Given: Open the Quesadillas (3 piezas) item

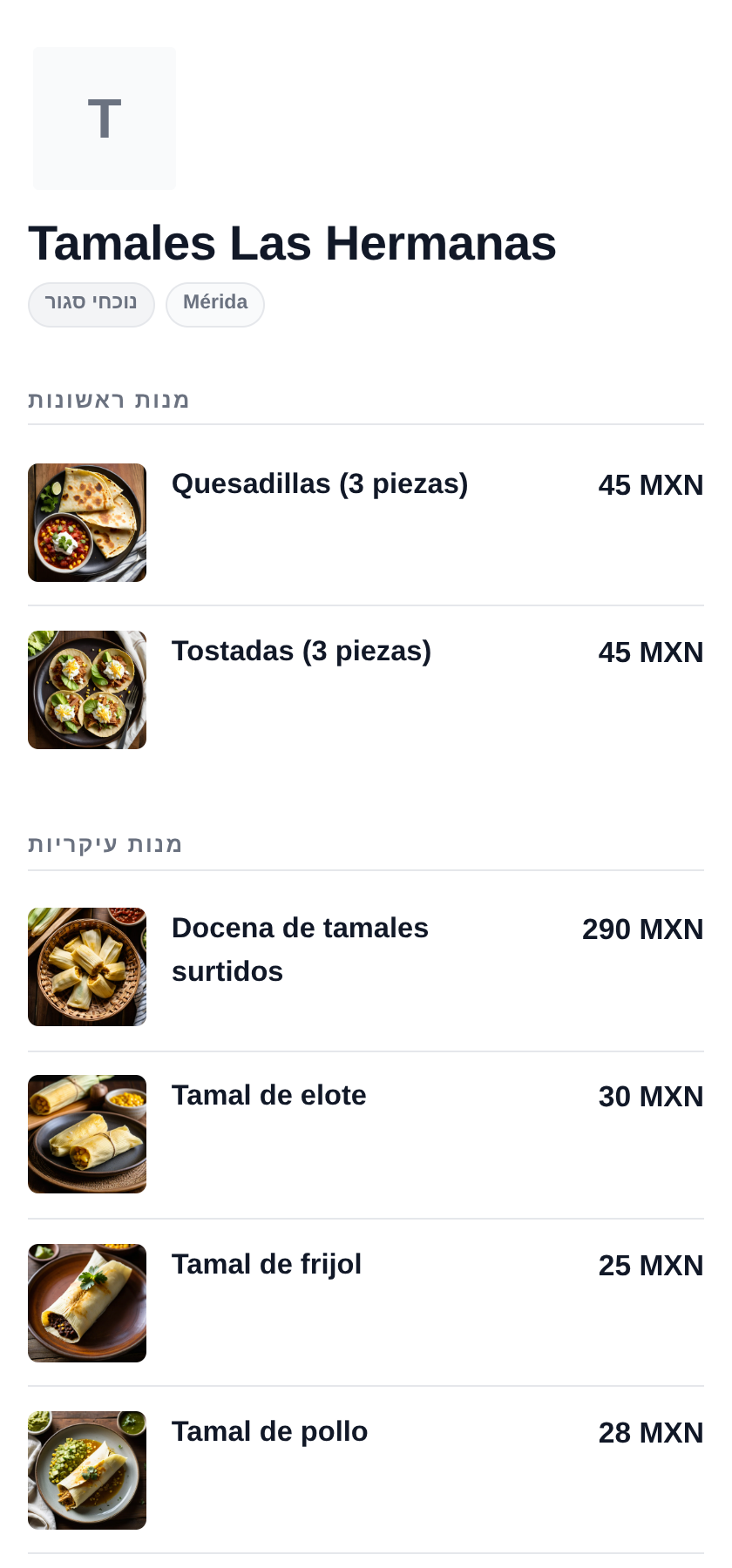Looking at the screenshot, I should click(366, 523).
